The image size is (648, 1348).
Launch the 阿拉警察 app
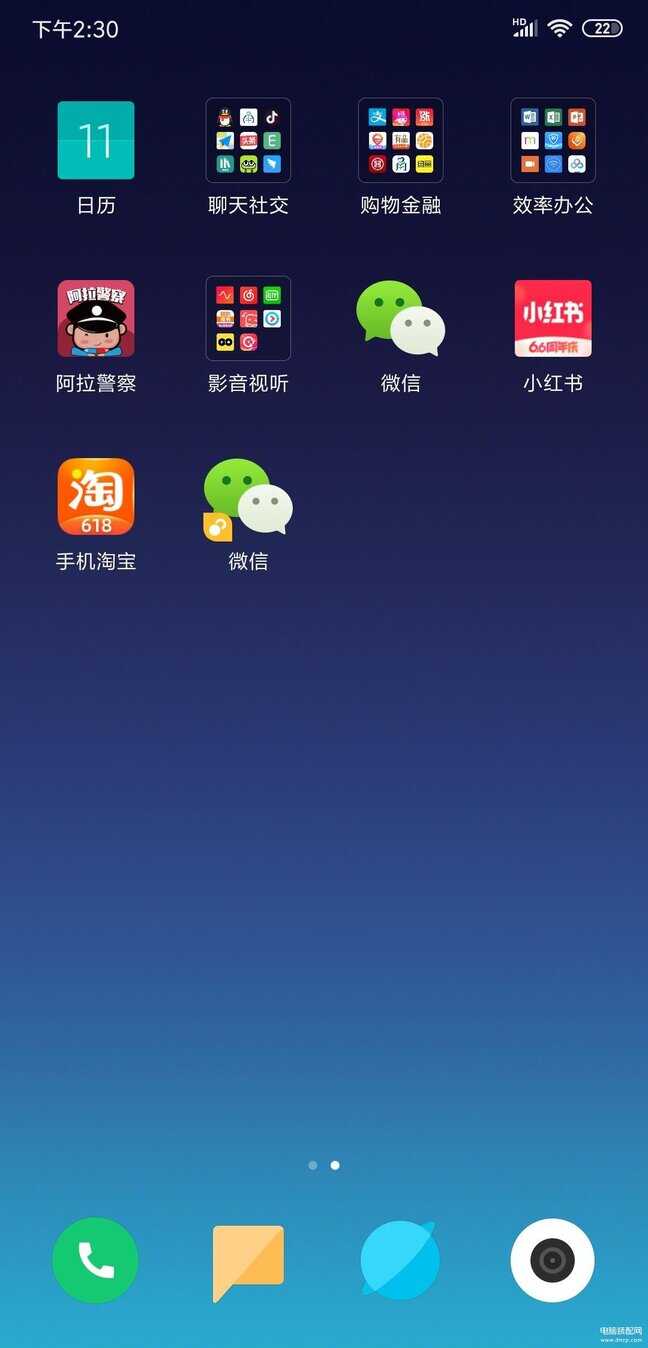96,319
